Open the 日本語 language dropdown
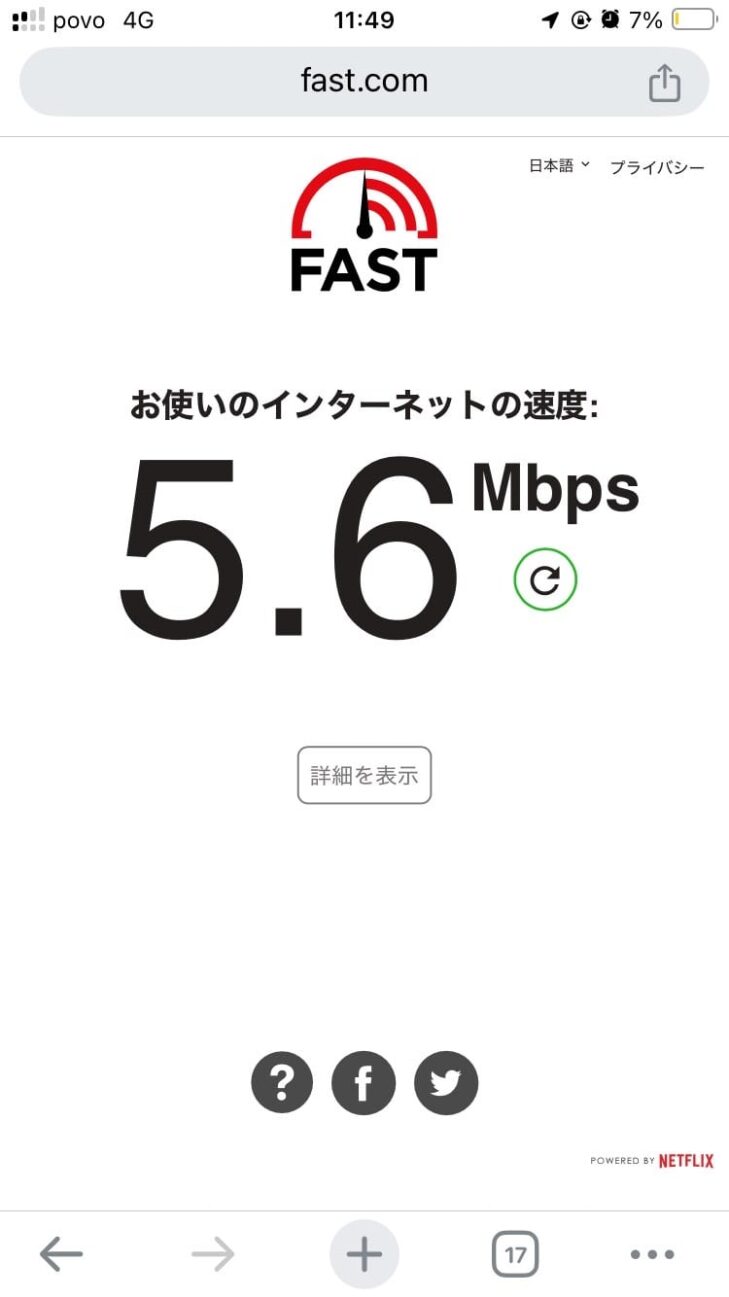This screenshot has height=1297, width=729. [x=559, y=166]
